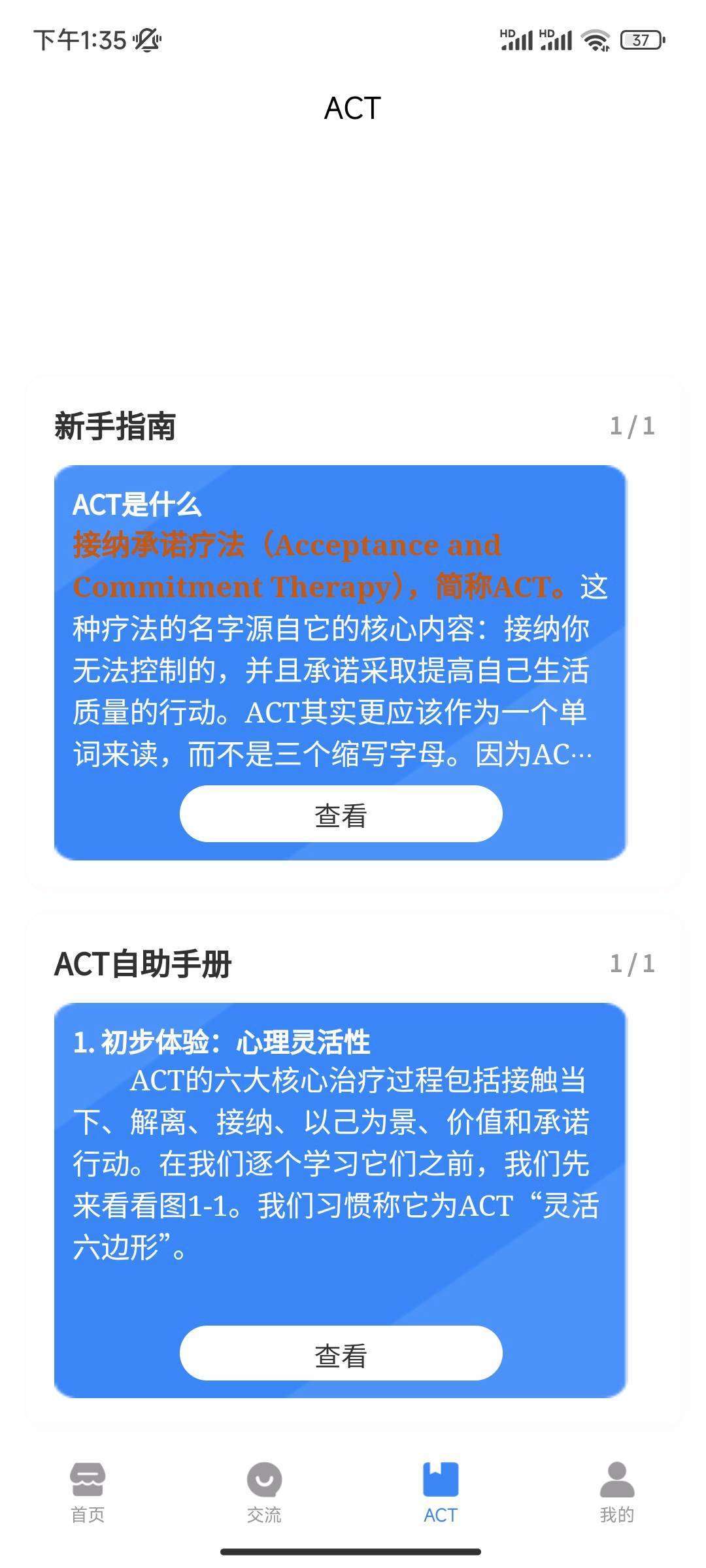Tap 查看 under 初步体验：心理灵活性 card

point(341,1352)
